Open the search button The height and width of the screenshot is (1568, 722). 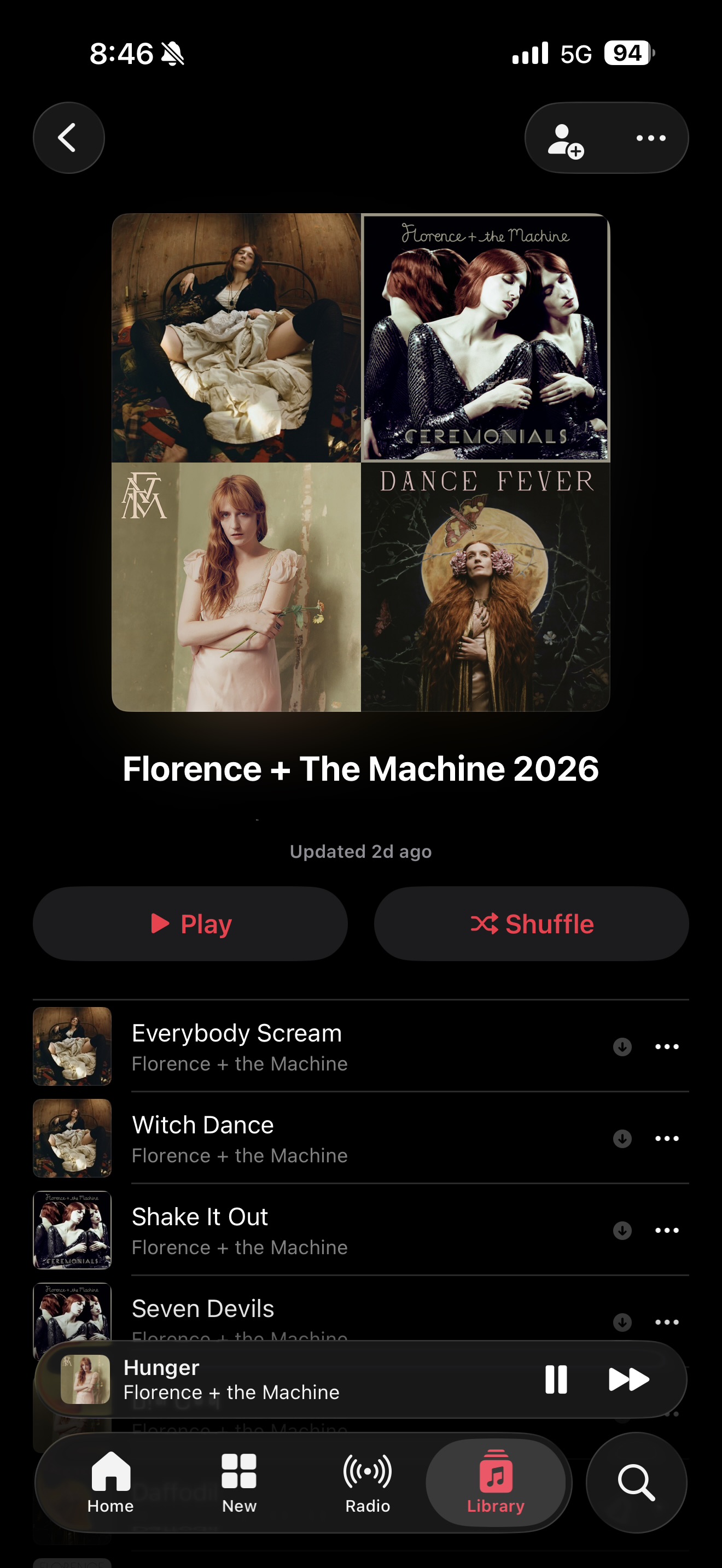coord(636,1483)
